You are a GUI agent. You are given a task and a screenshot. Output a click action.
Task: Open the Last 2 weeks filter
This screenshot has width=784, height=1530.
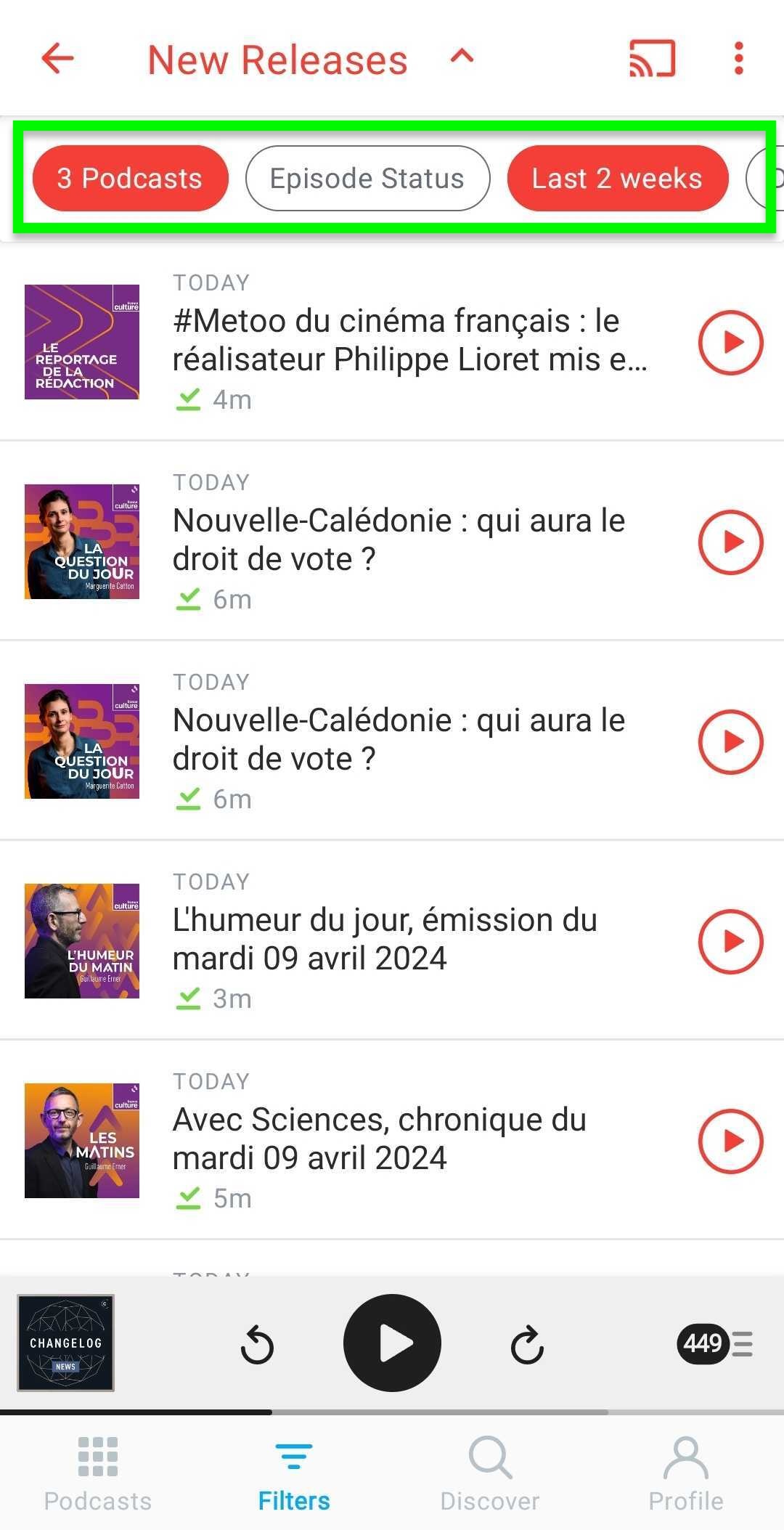pos(616,178)
